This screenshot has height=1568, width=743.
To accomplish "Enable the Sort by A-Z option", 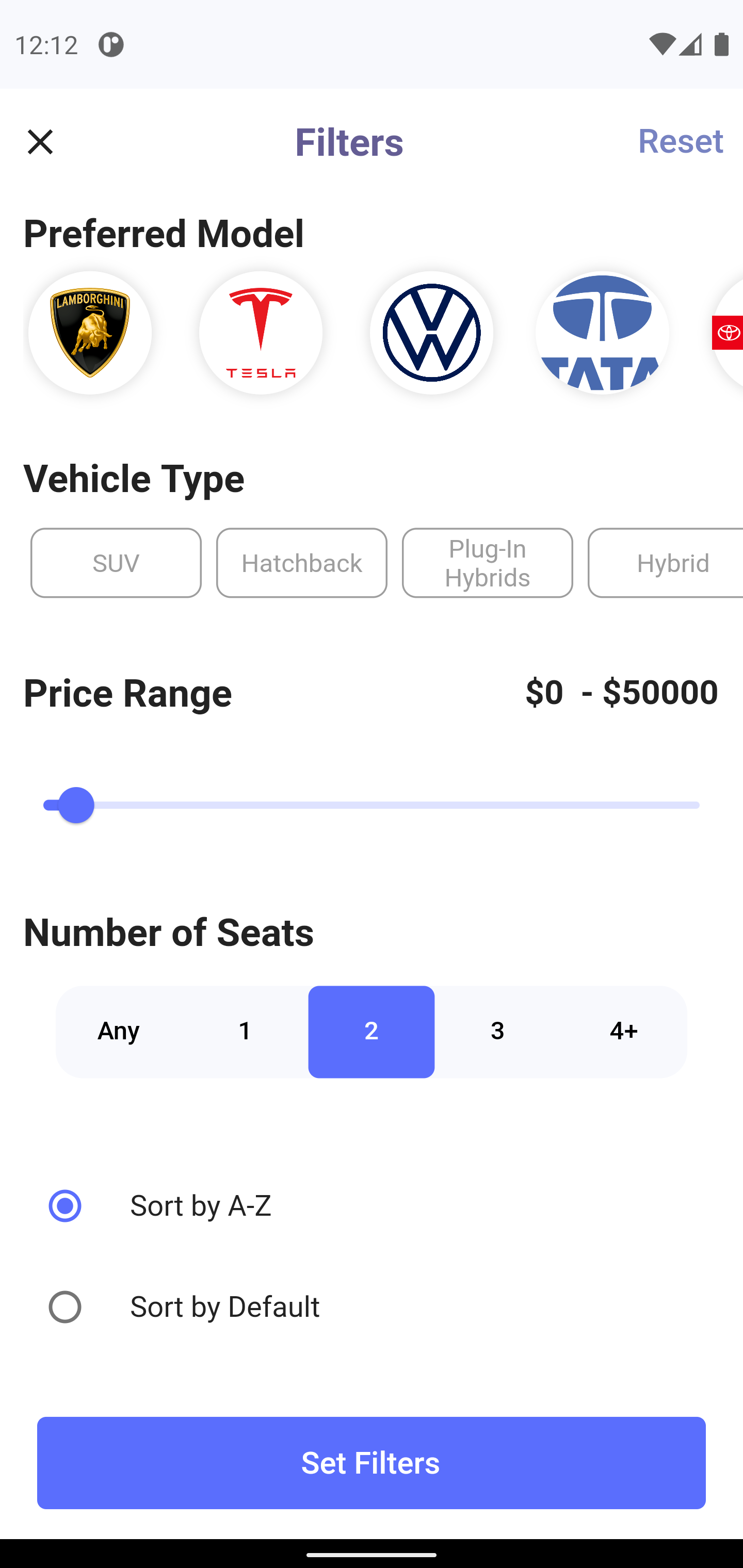I will click(64, 1205).
